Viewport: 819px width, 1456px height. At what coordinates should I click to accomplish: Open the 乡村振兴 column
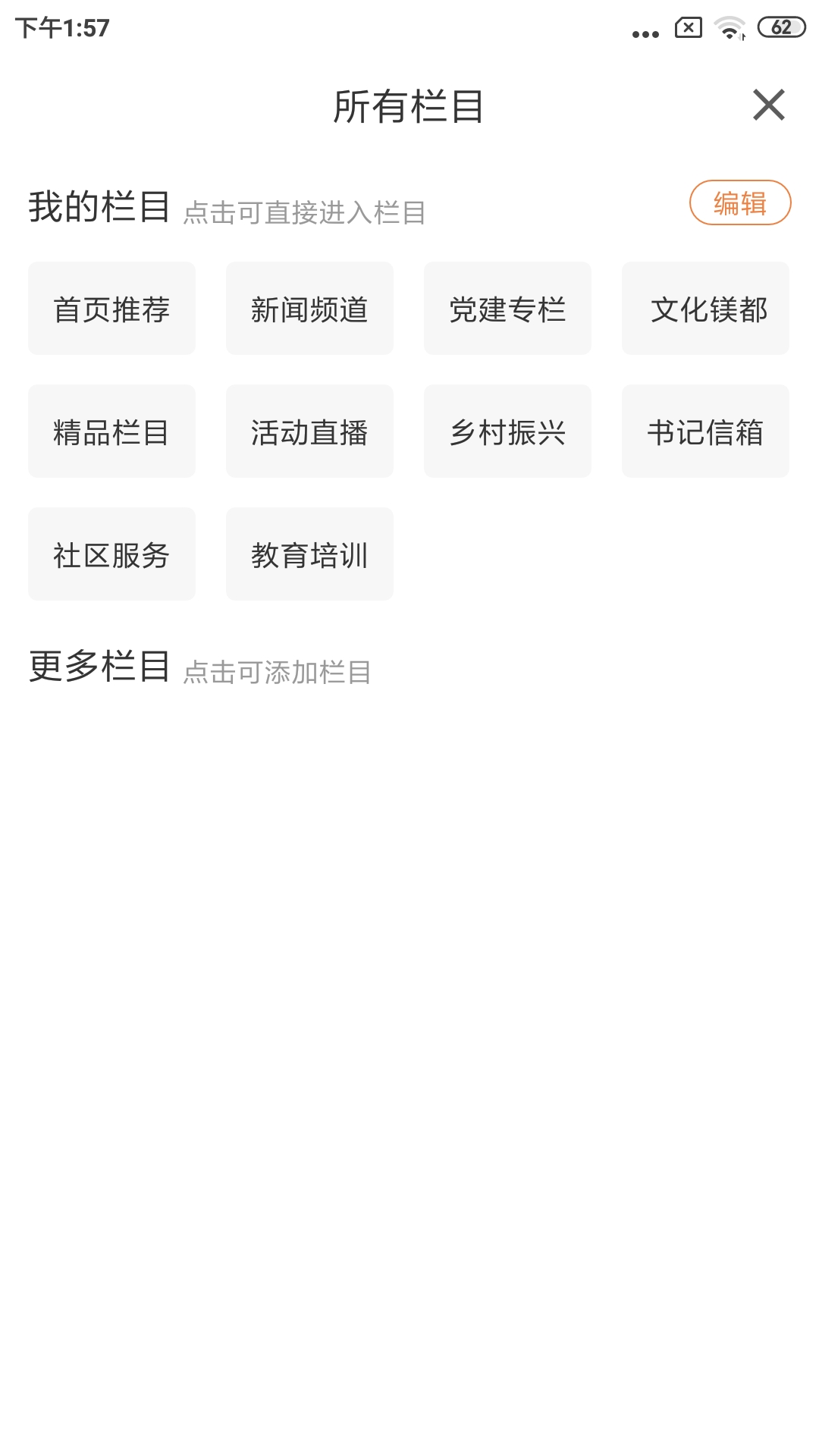click(x=507, y=431)
